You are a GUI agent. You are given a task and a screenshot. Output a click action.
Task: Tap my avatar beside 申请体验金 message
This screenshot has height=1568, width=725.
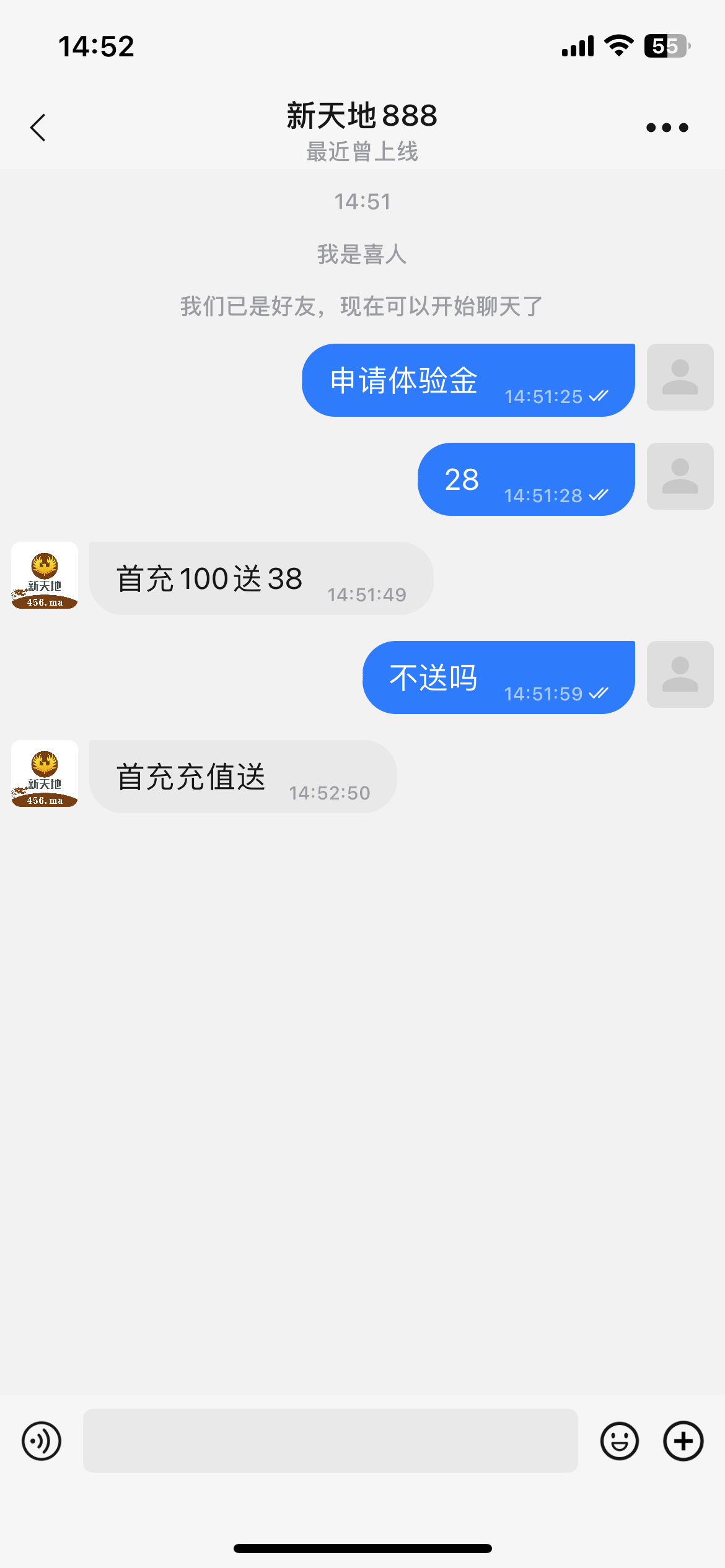click(x=680, y=377)
